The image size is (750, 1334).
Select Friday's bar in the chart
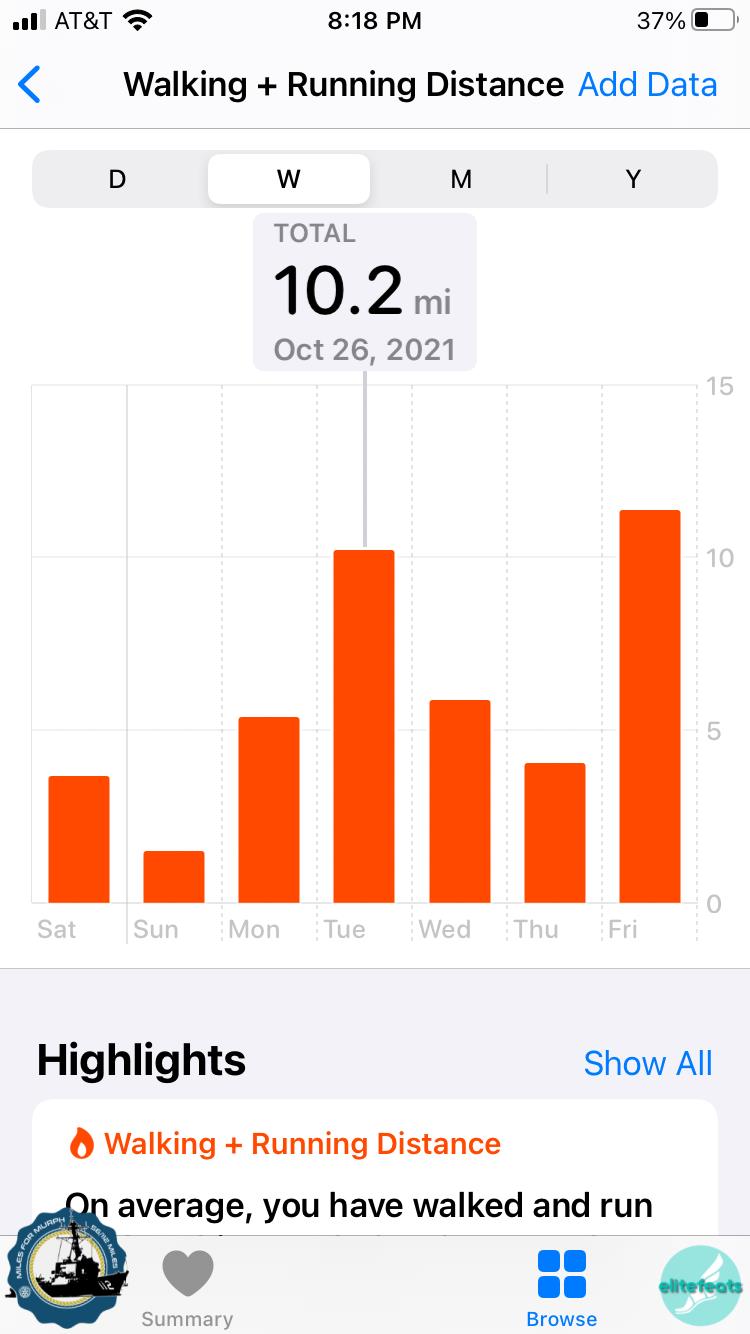(x=650, y=706)
